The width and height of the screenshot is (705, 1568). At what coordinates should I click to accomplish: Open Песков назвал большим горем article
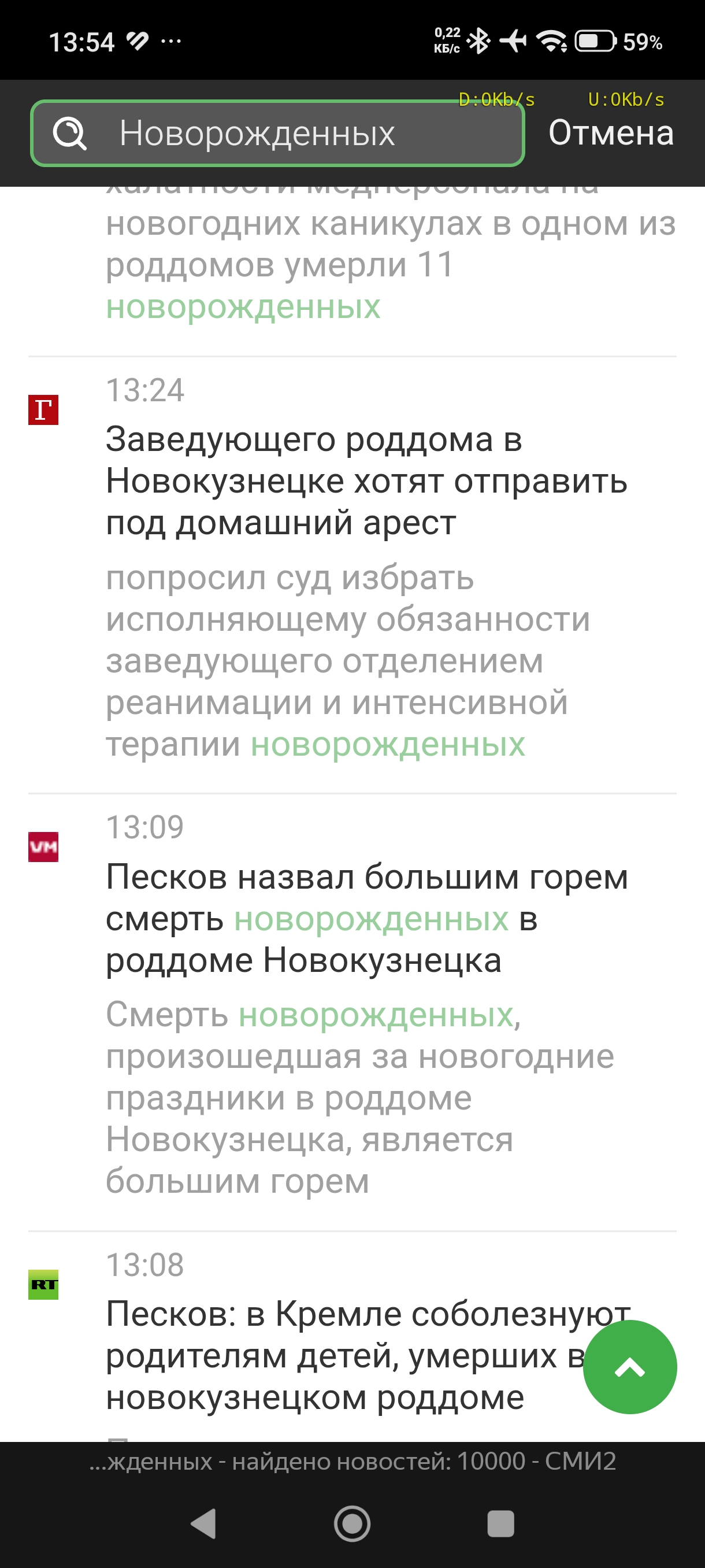click(365, 918)
